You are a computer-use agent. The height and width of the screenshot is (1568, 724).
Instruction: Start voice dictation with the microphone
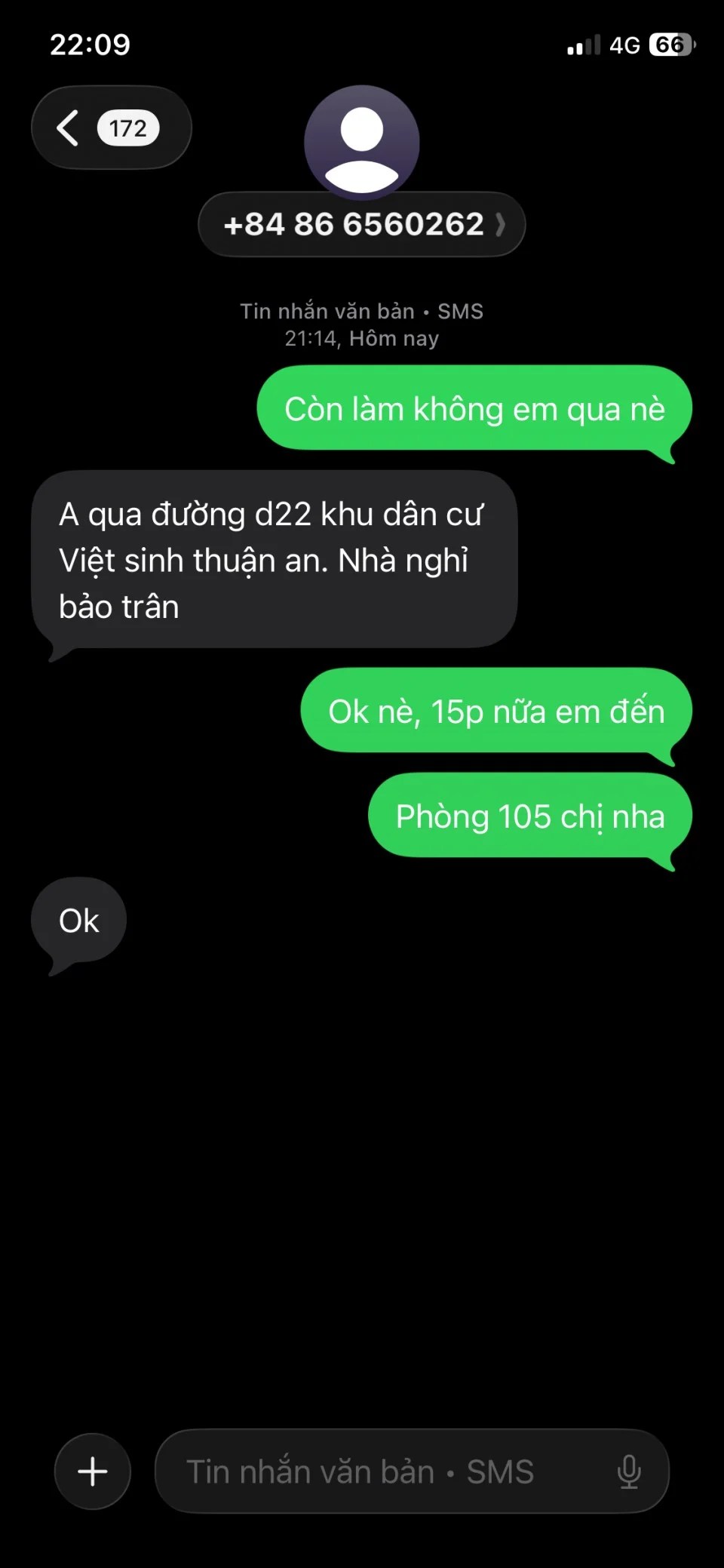click(x=628, y=1471)
